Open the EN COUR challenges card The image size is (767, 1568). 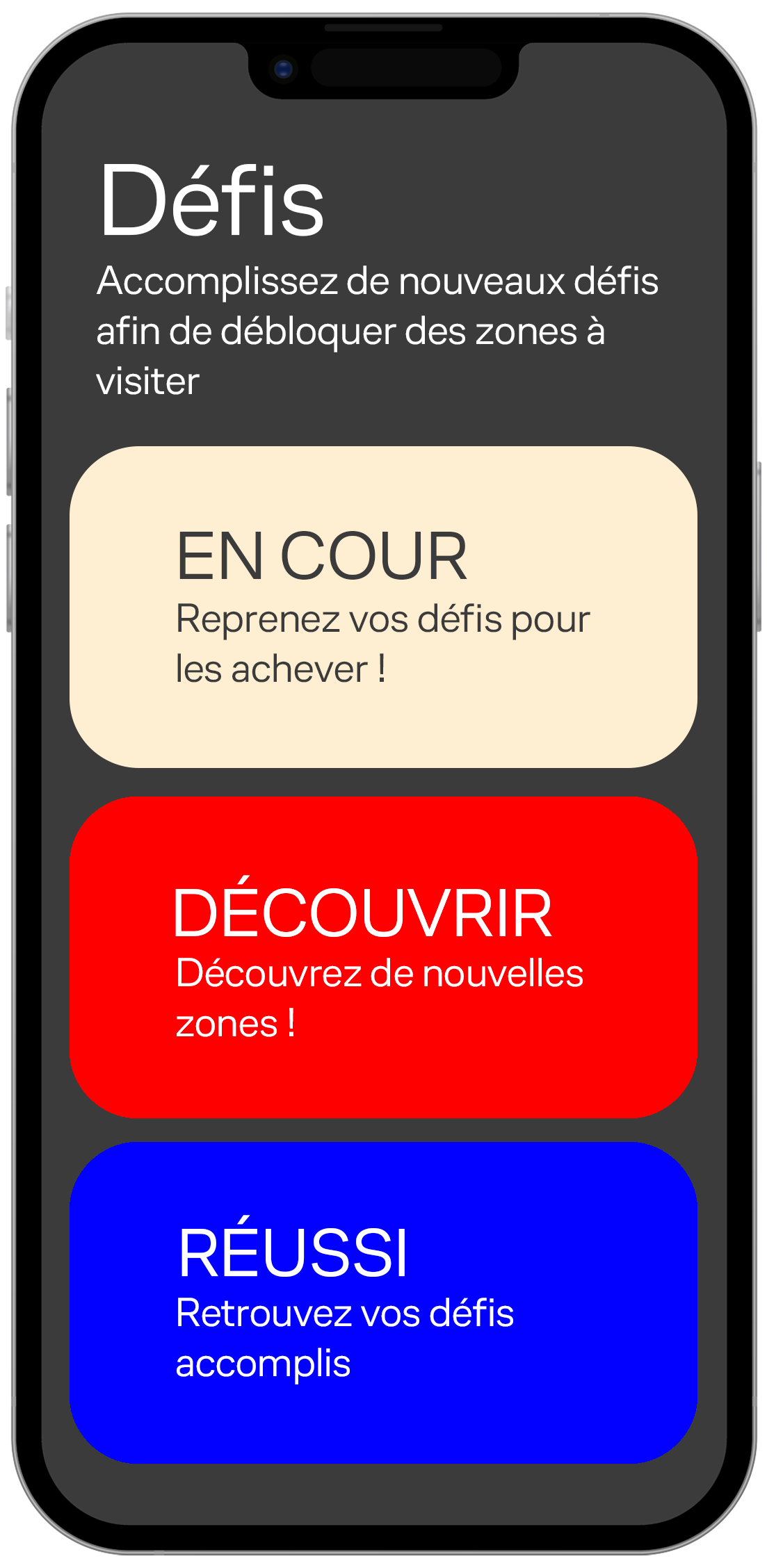pyautogui.click(x=383, y=607)
